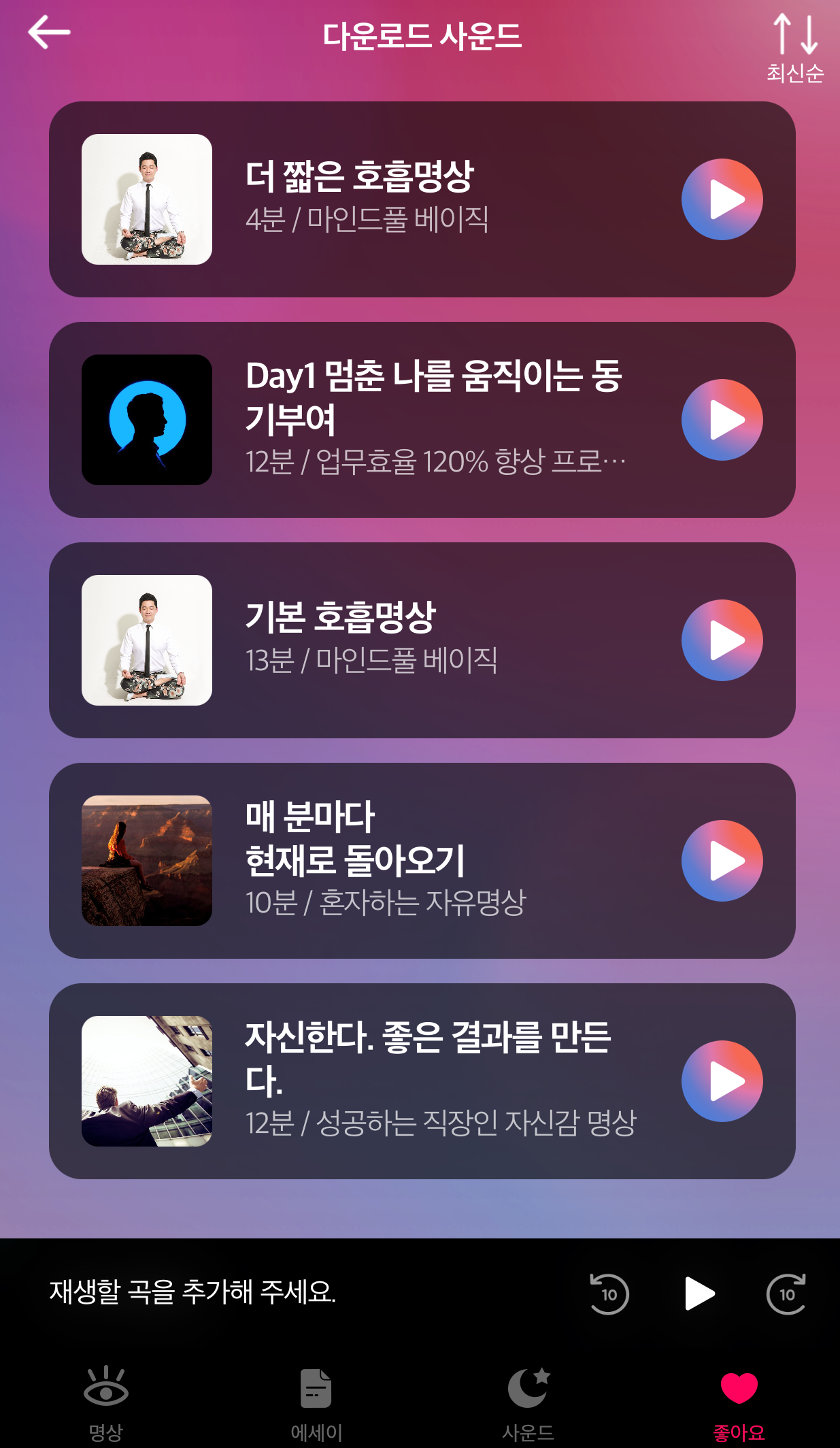Viewport: 840px width, 1448px height.
Task: Change sort order via 최신순 button
Action: pyautogui.click(x=794, y=48)
